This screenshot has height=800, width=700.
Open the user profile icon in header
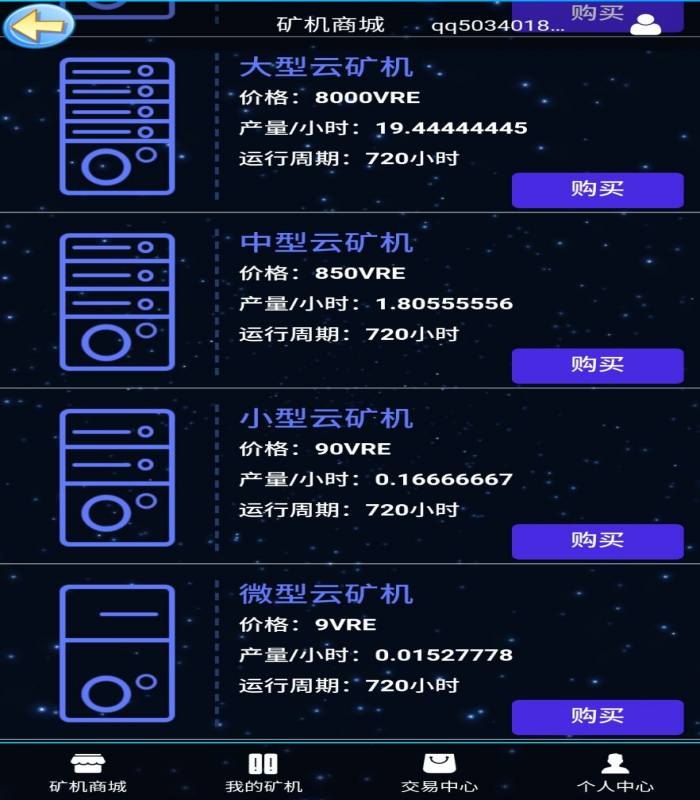(645, 24)
